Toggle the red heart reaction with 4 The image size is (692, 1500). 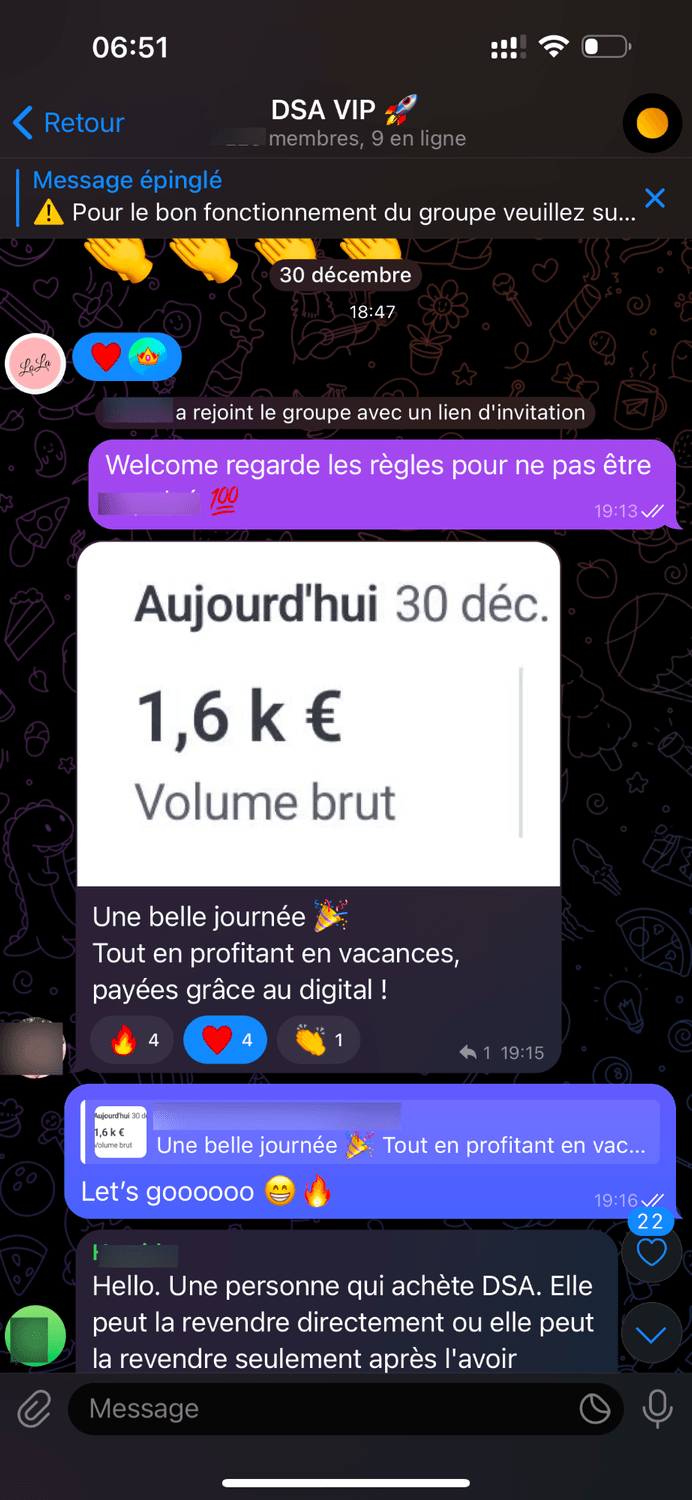tap(225, 1041)
